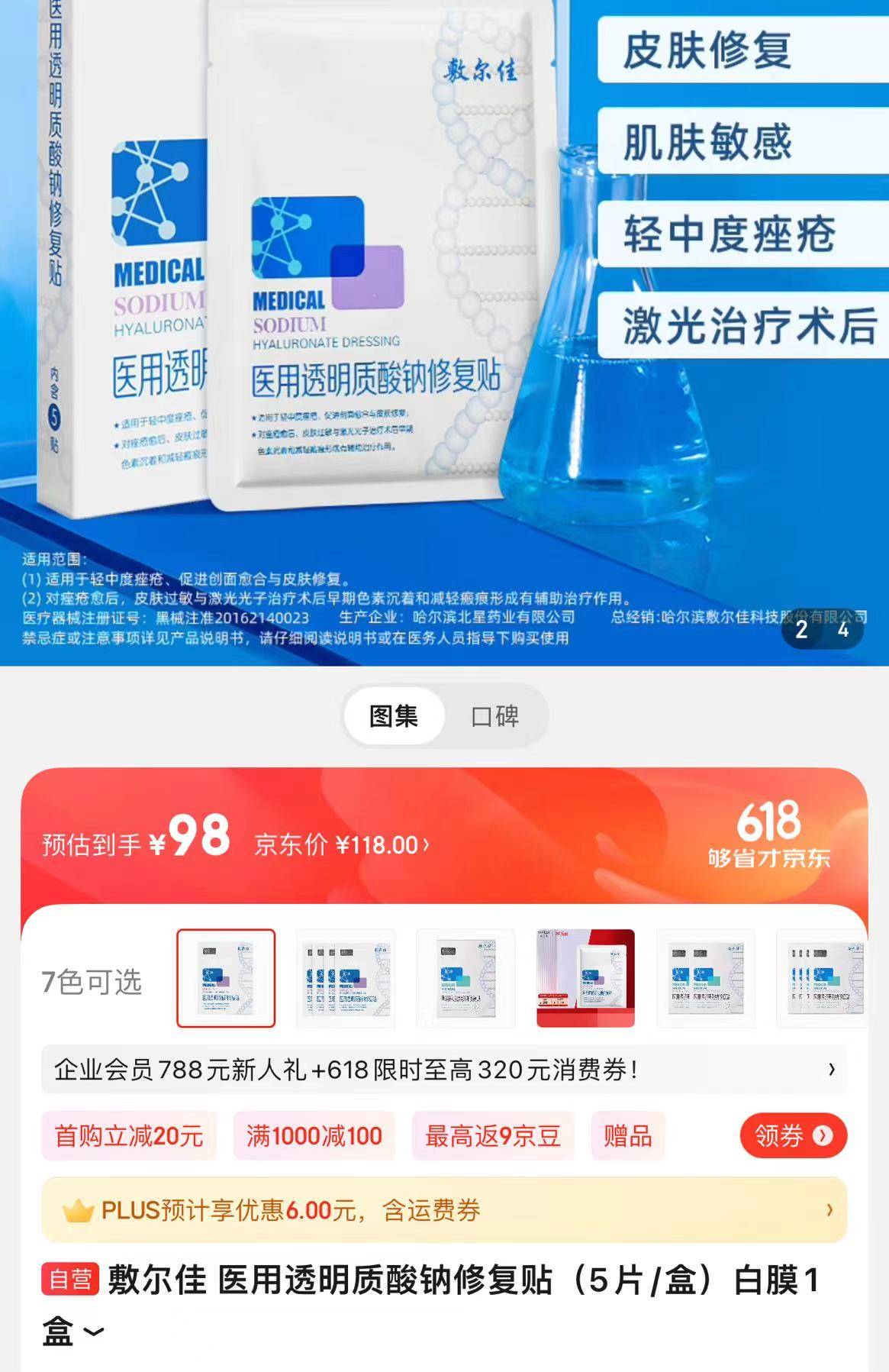Open the 赠品 gift chip
The height and width of the screenshot is (1372, 889).
click(x=627, y=1136)
